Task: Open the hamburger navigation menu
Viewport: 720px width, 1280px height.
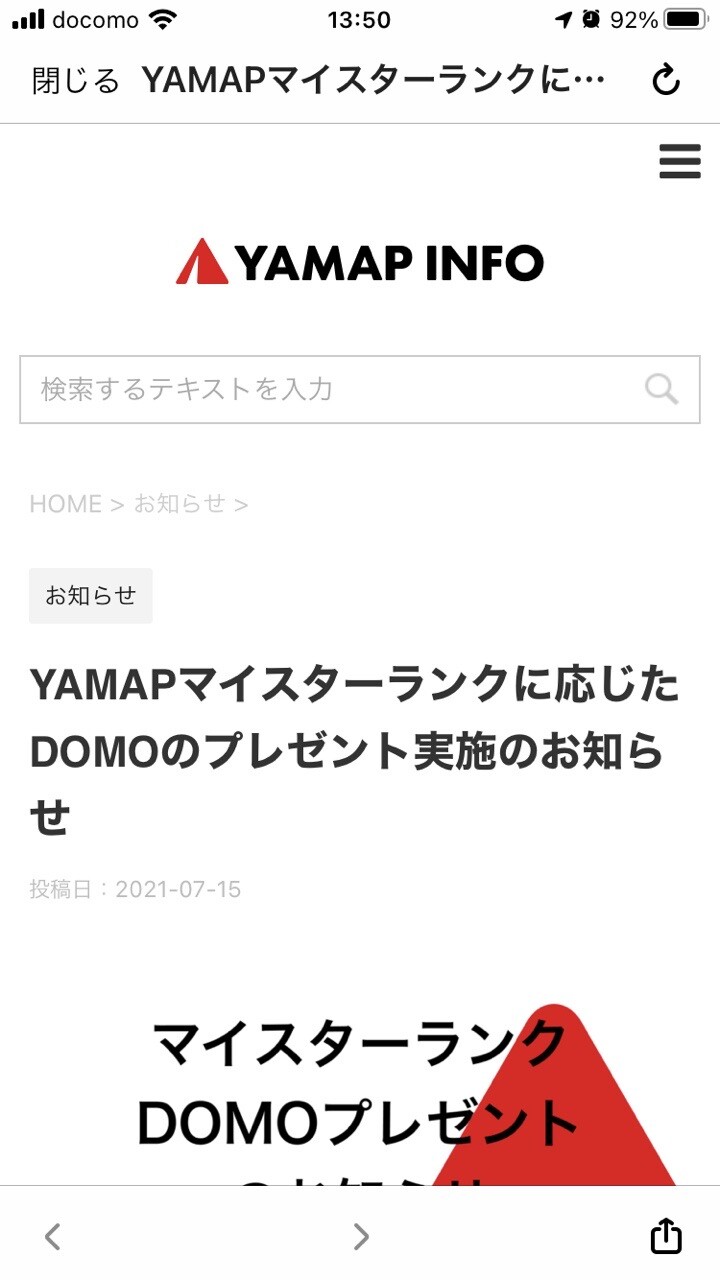Action: click(679, 162)
